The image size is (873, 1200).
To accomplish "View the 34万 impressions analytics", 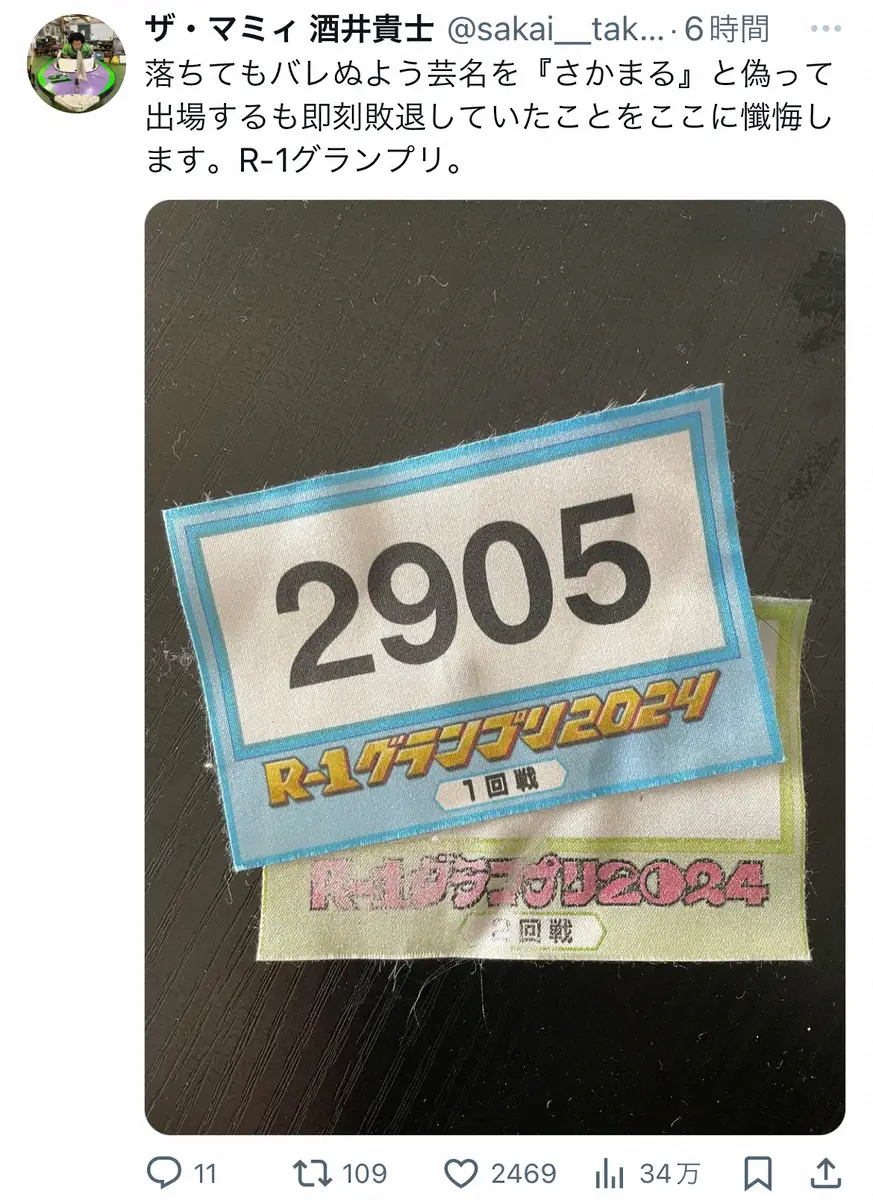I will 610,1171.
